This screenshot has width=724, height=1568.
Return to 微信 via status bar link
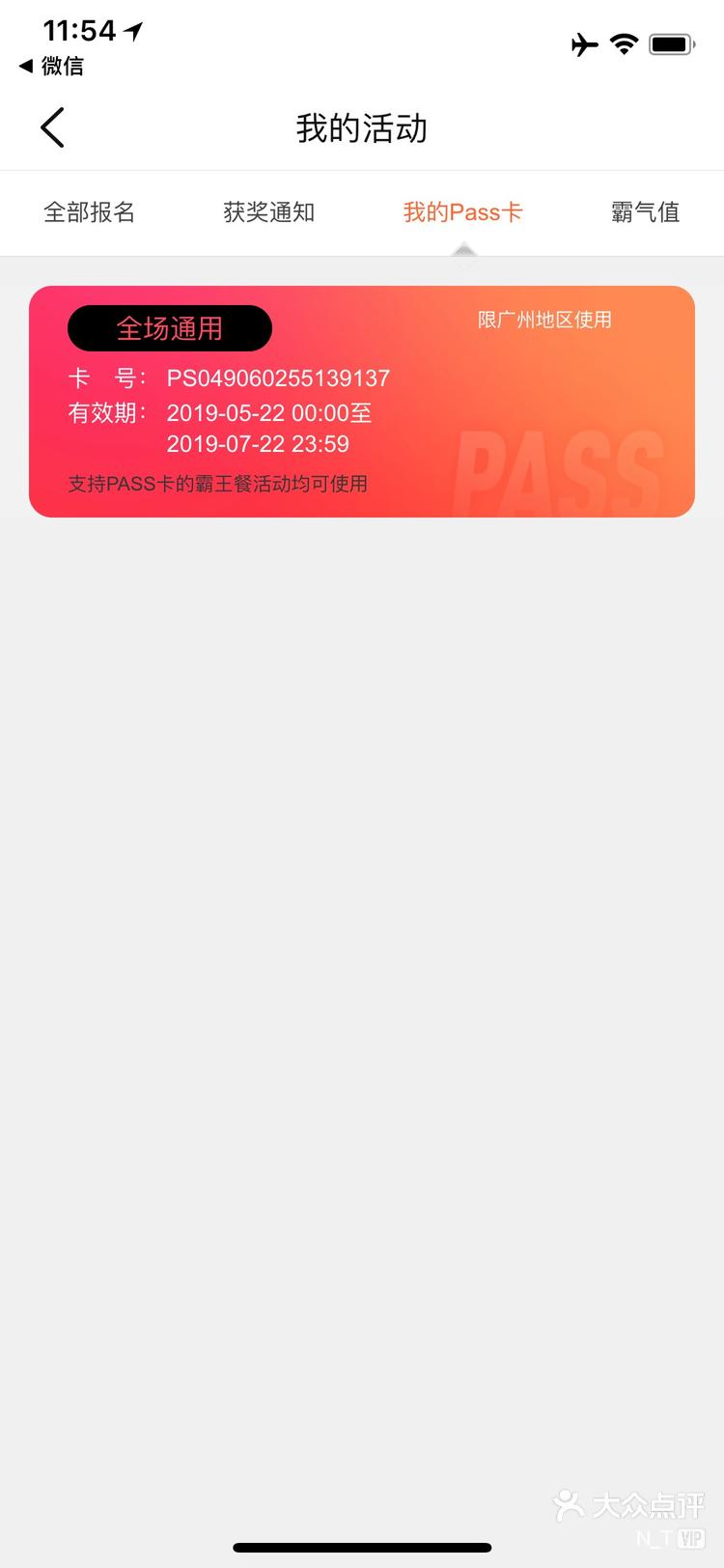52,66
